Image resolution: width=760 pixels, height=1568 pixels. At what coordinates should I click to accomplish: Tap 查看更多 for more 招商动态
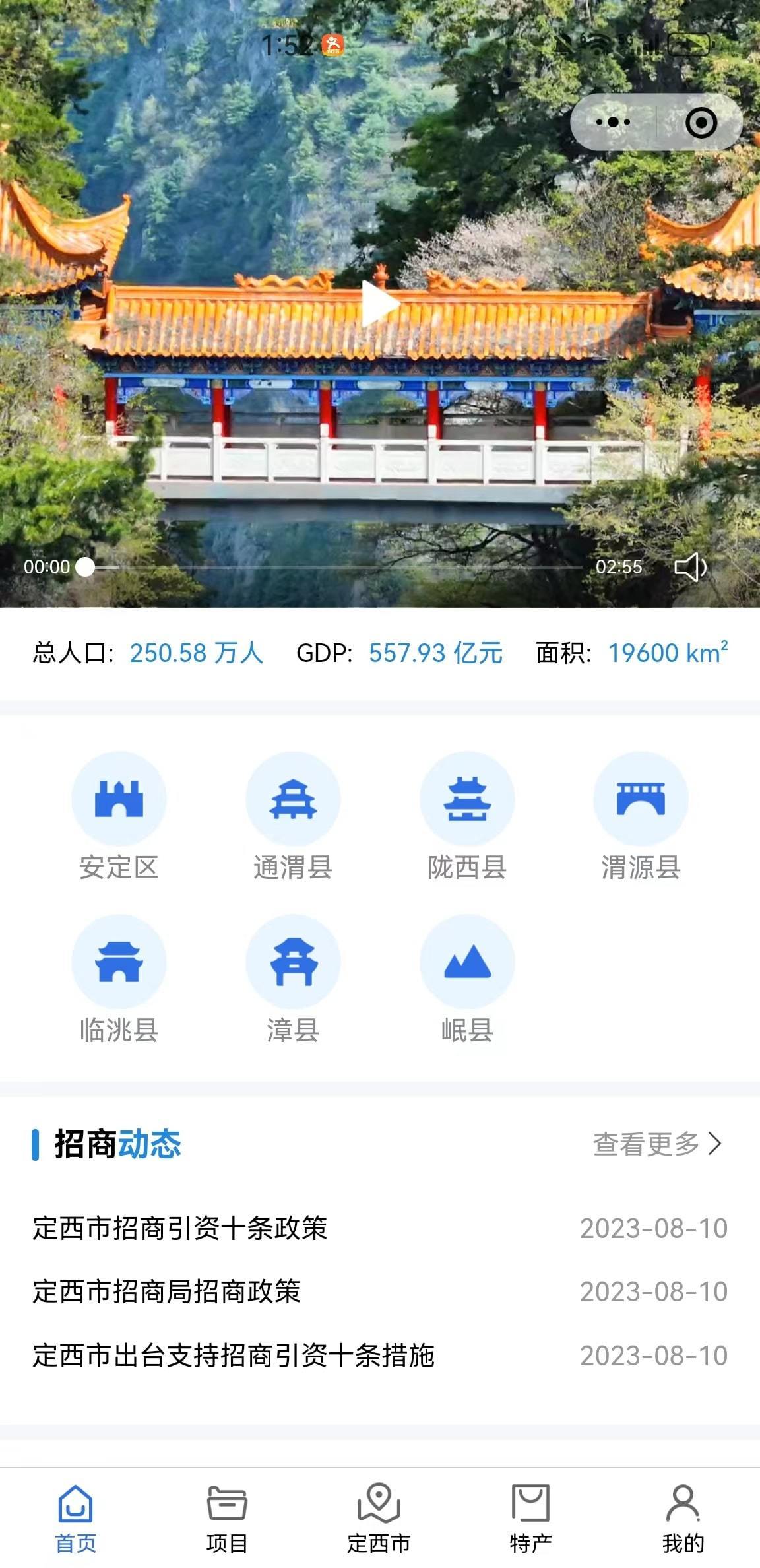click(657, 1144)
